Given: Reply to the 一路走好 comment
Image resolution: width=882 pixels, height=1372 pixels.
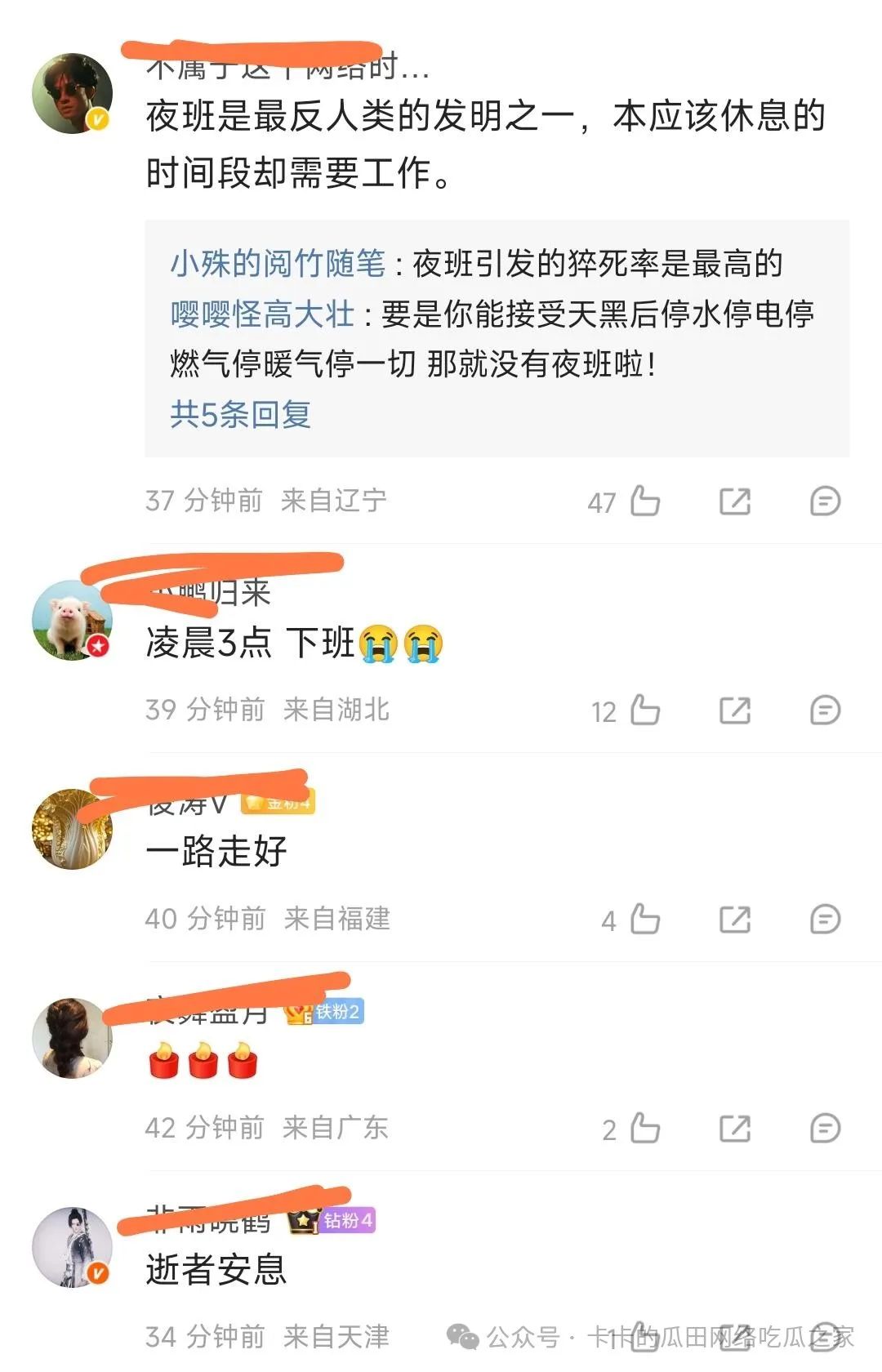Looking at the screenshot, I should point(825,919).
